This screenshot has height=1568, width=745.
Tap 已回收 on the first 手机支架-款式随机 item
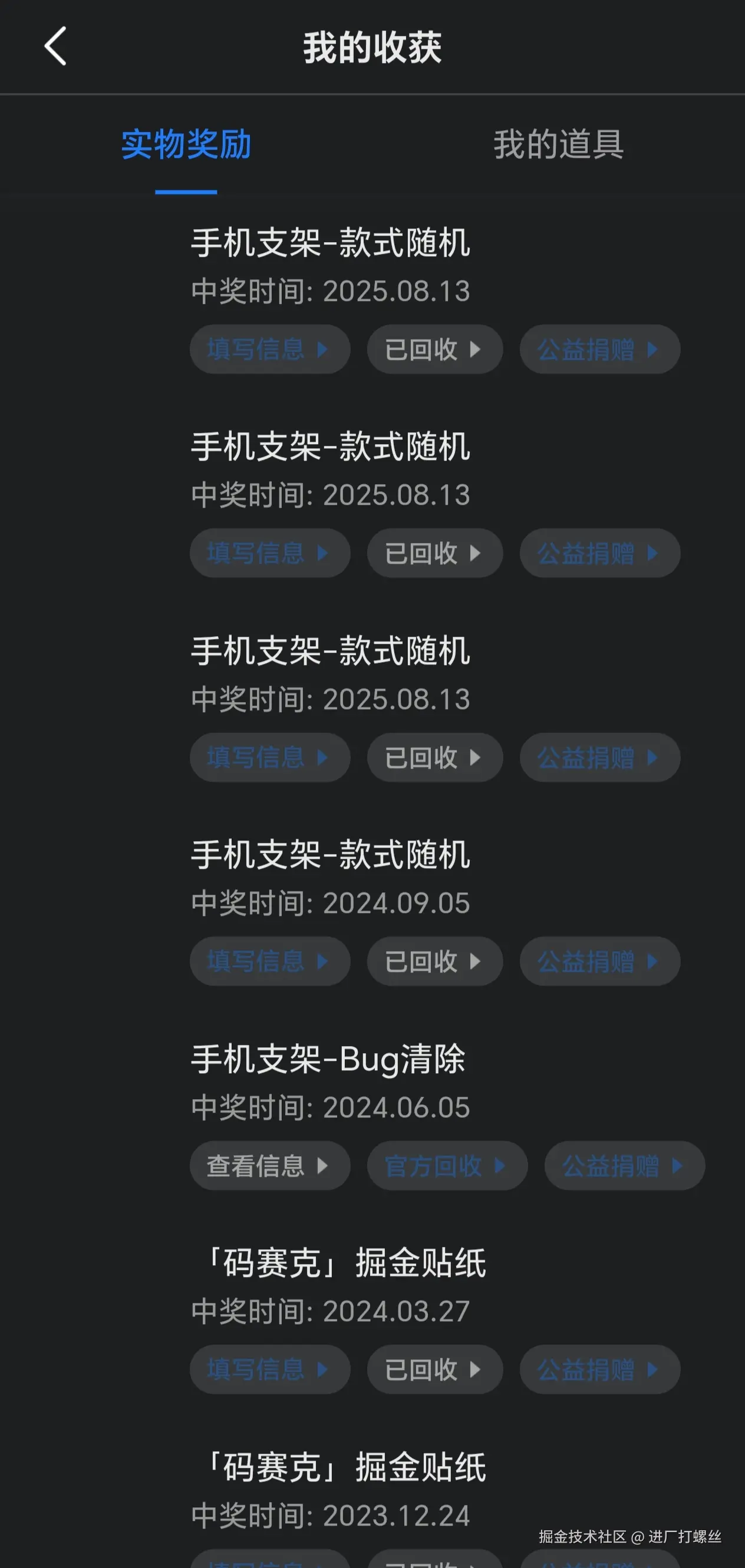pyautogui.click(x=434, y=349)
